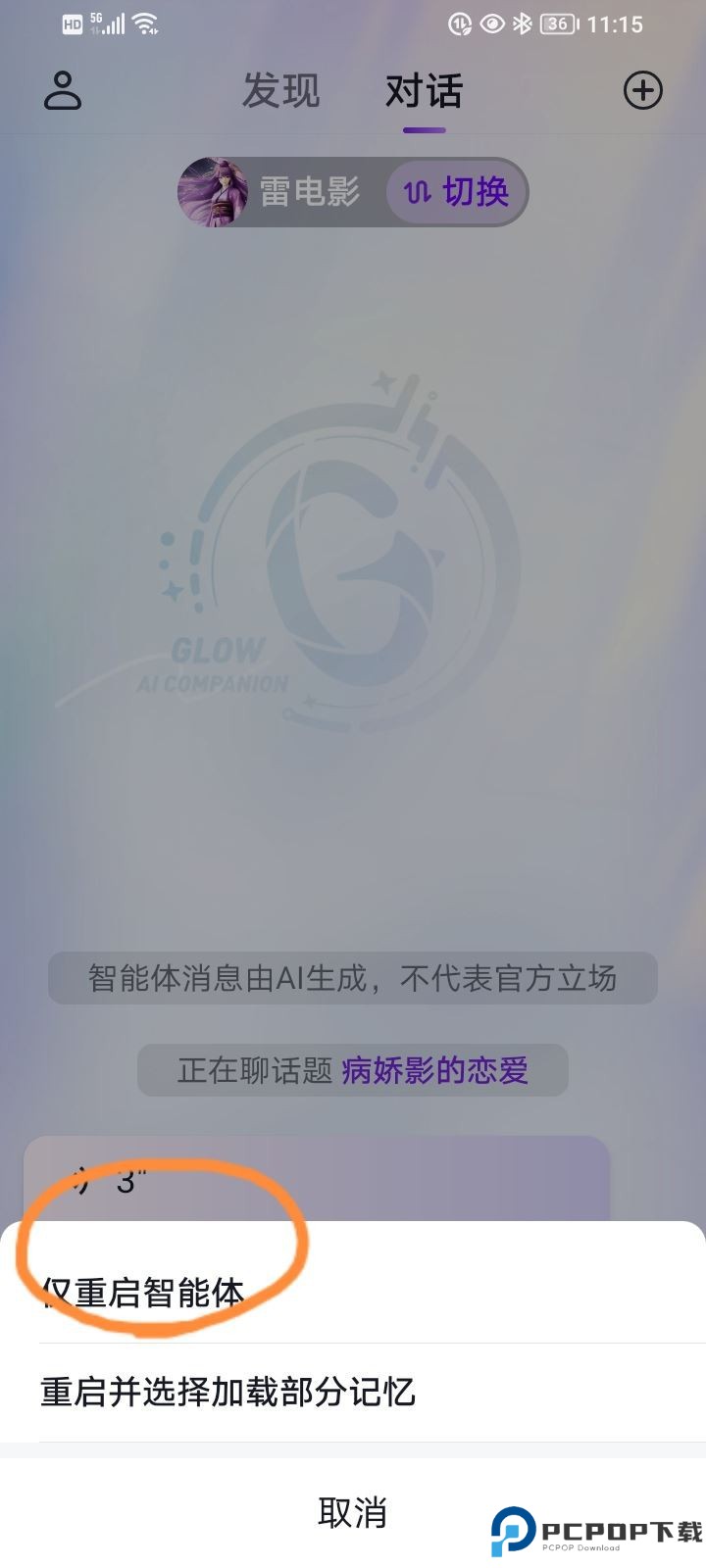Tap 取消 to dismiss the sheet
Screen dimensions: 706x1568
(352, 1512)
